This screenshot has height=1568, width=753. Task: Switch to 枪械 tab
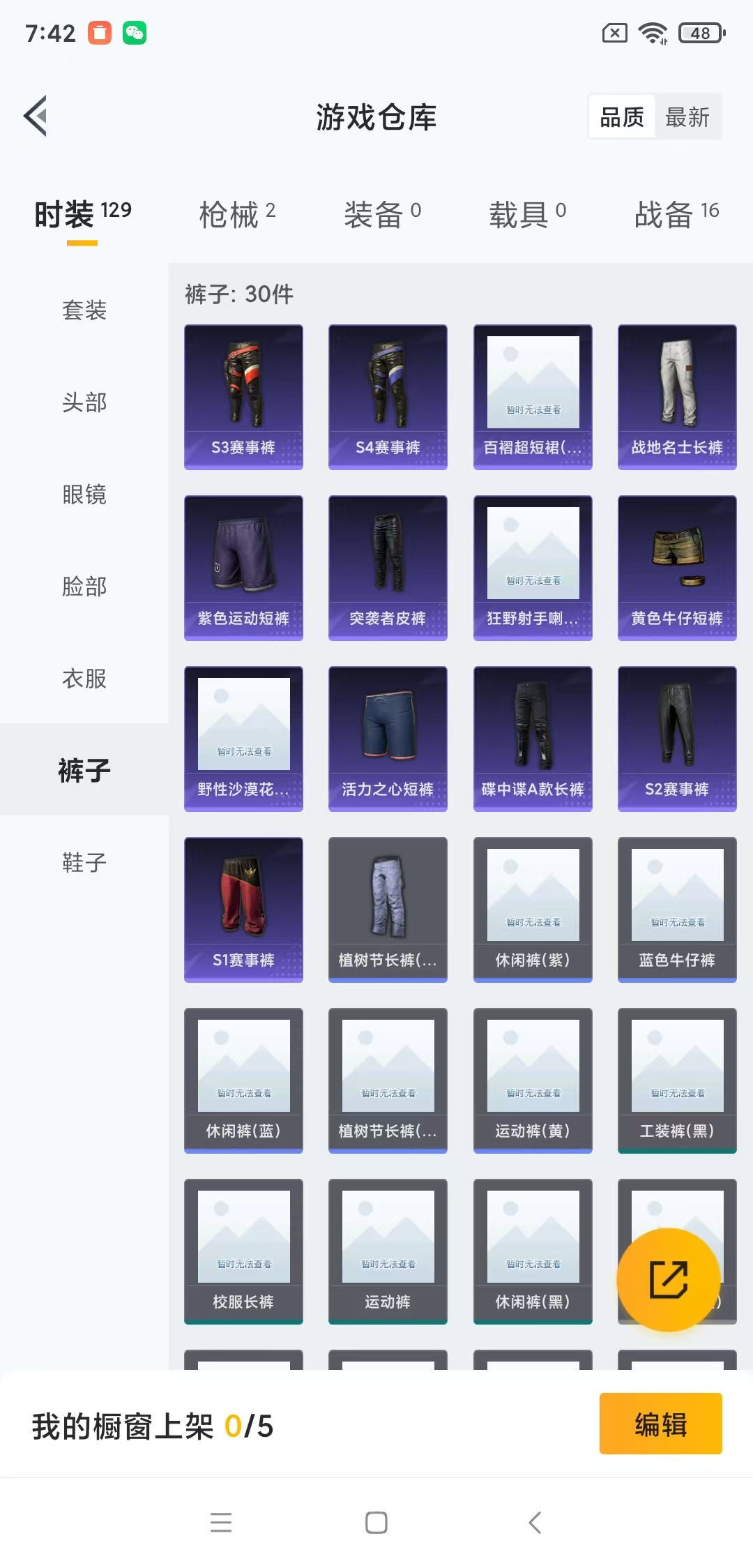click(237, 213)
